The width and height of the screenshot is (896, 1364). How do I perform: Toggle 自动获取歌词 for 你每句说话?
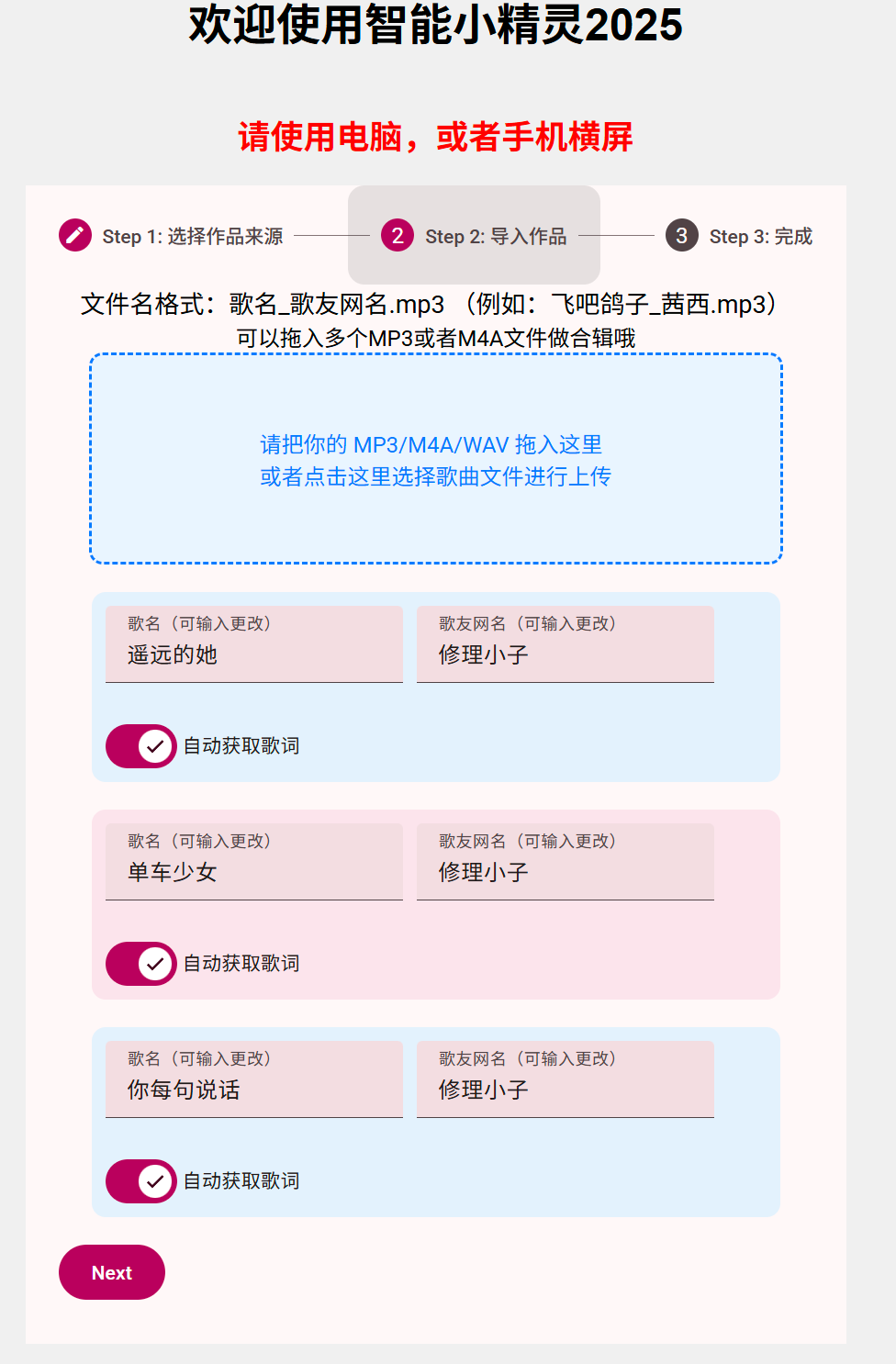tap(141, 1181)
